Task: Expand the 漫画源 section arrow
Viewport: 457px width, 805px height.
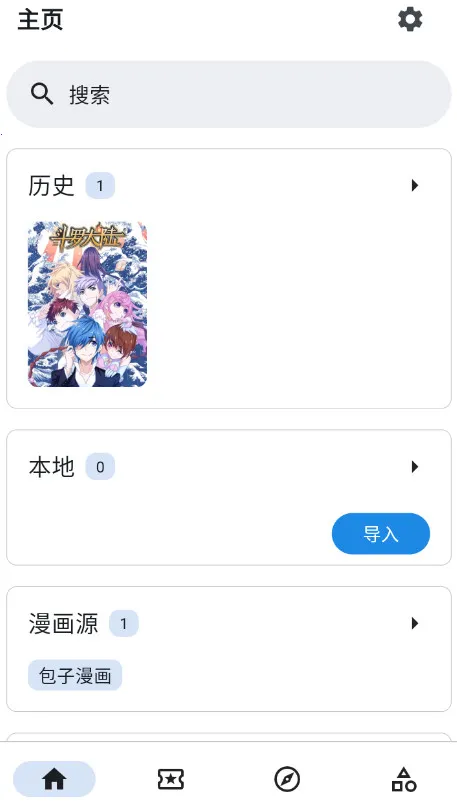Action: 415,623
